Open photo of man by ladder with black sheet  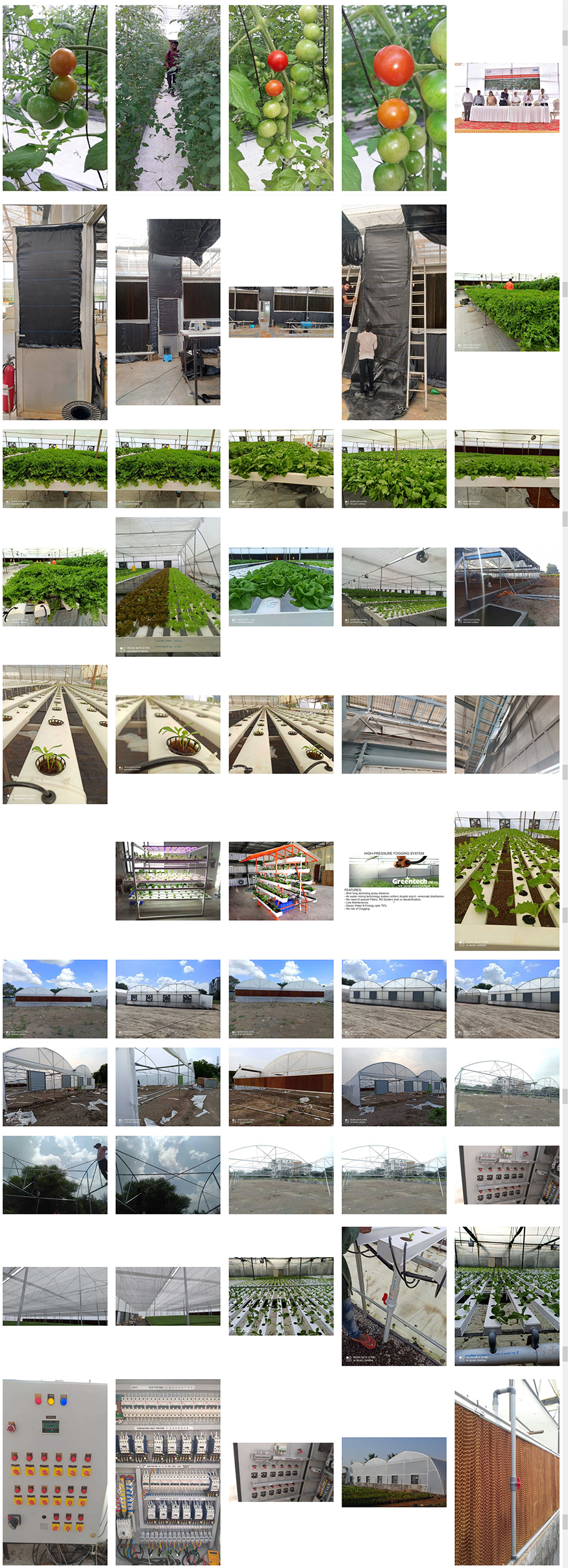click(394, 312)
